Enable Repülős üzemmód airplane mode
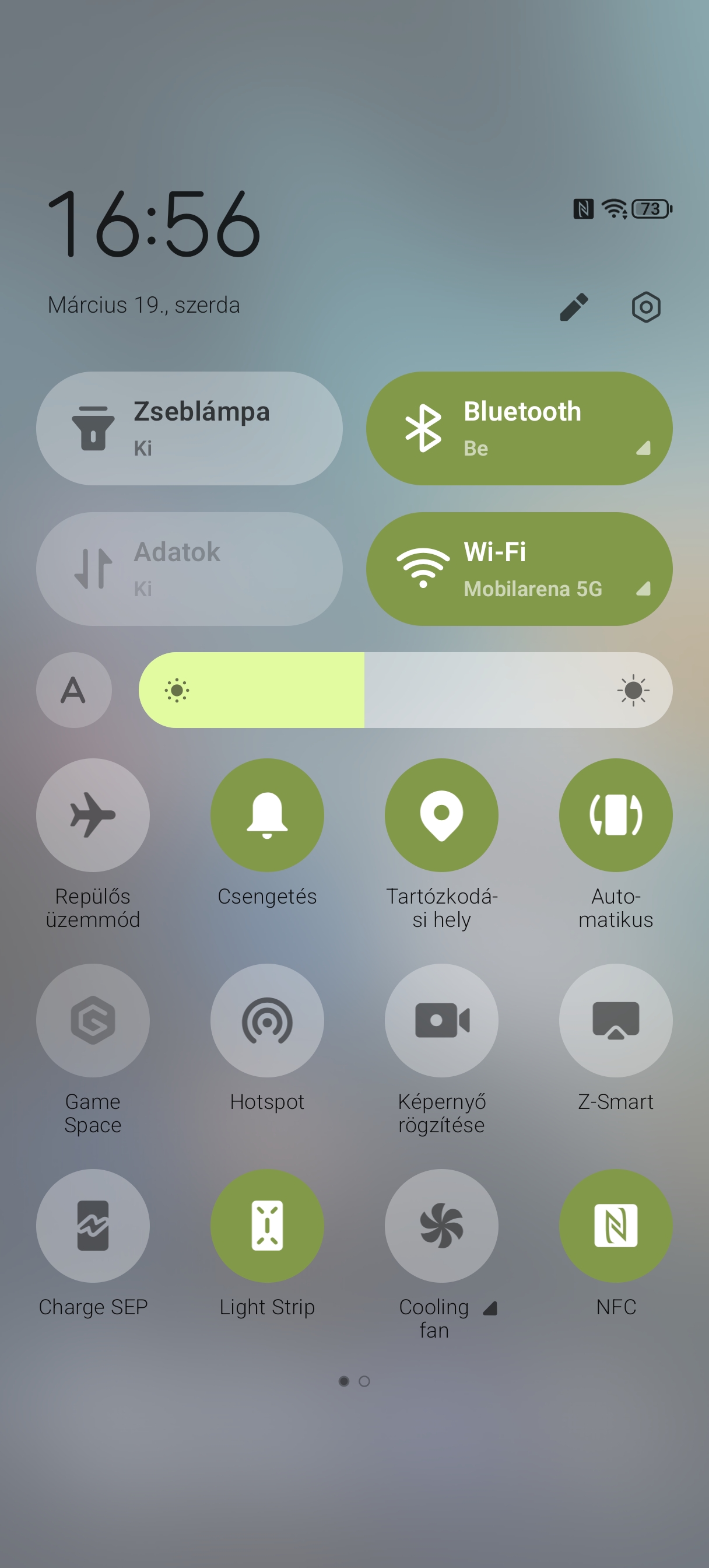This screenshot has height=1568, width=709. tap(93, 814)
